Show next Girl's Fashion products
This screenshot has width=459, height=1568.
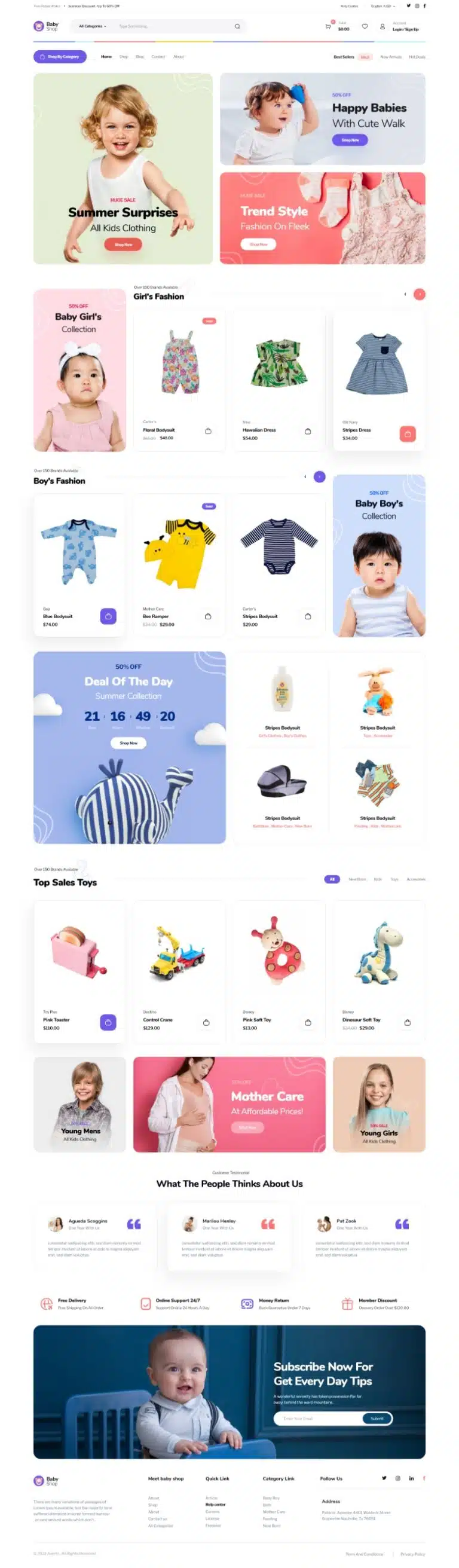[x=420, y=294]
